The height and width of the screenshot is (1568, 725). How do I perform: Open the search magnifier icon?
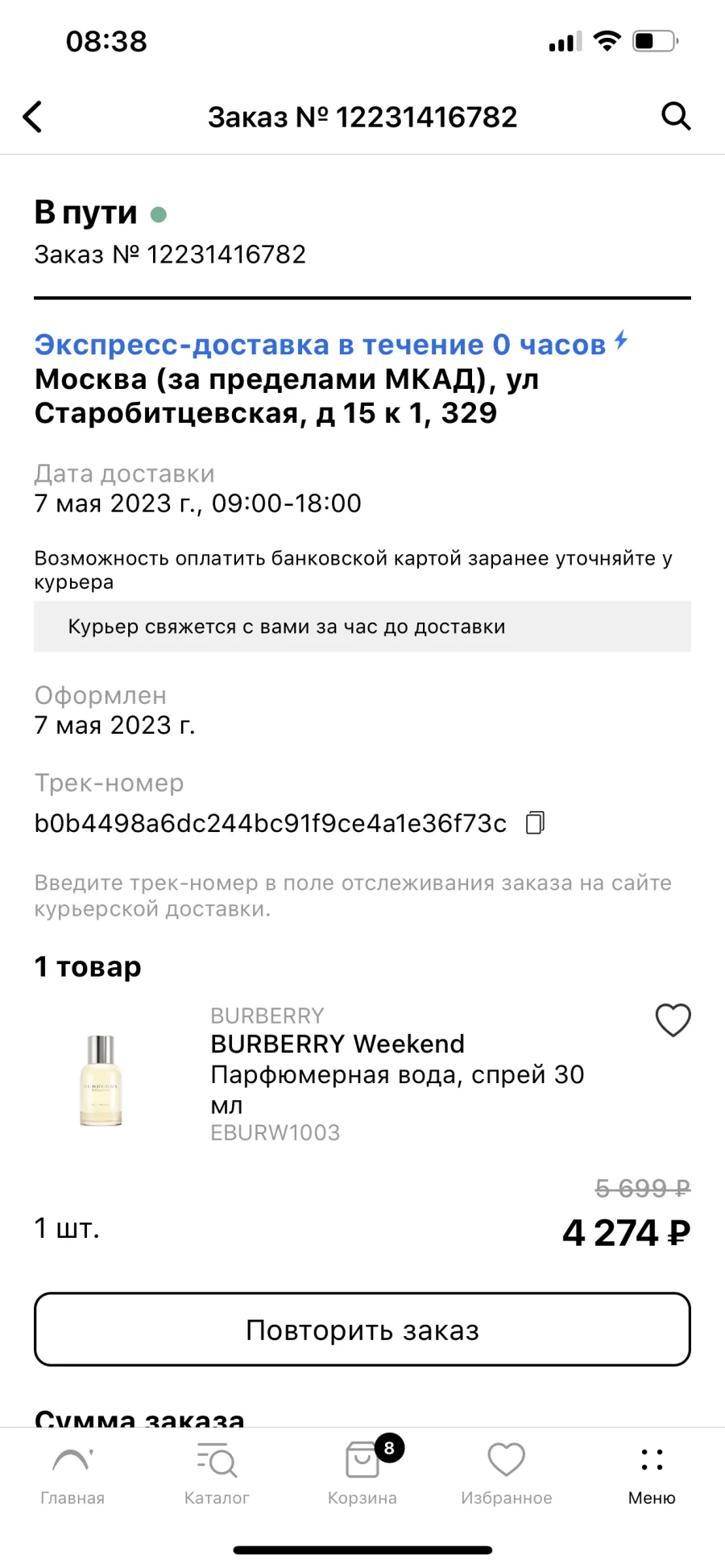point(676,116)
